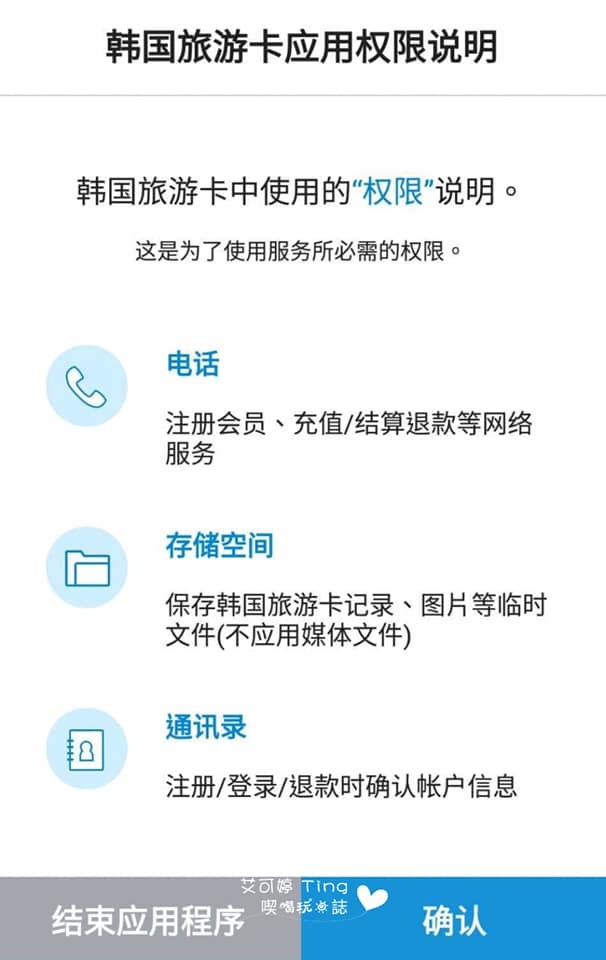The image size is (606, 960).
Task: Tap 结束应用程序 to exit the app
Action: pos(149,920)
